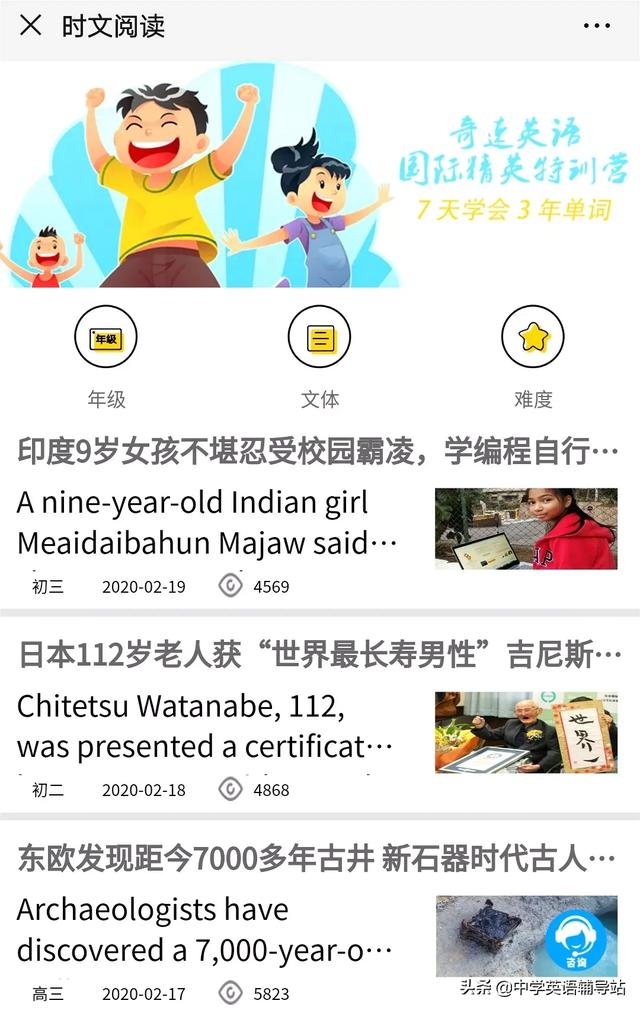Open the 奇速英语 training camp banner

(320, 175)
